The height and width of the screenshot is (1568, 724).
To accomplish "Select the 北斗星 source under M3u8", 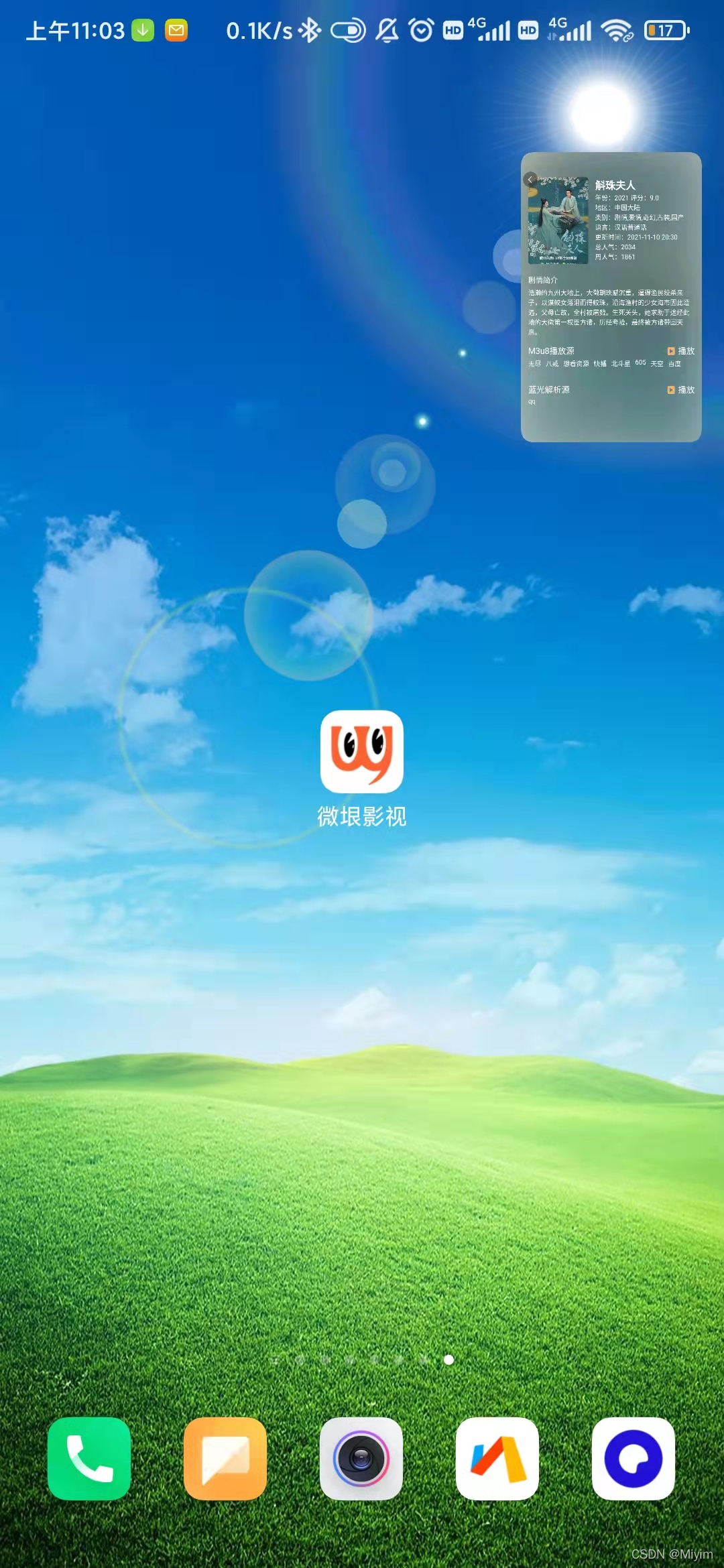I will tap(620, 364).
